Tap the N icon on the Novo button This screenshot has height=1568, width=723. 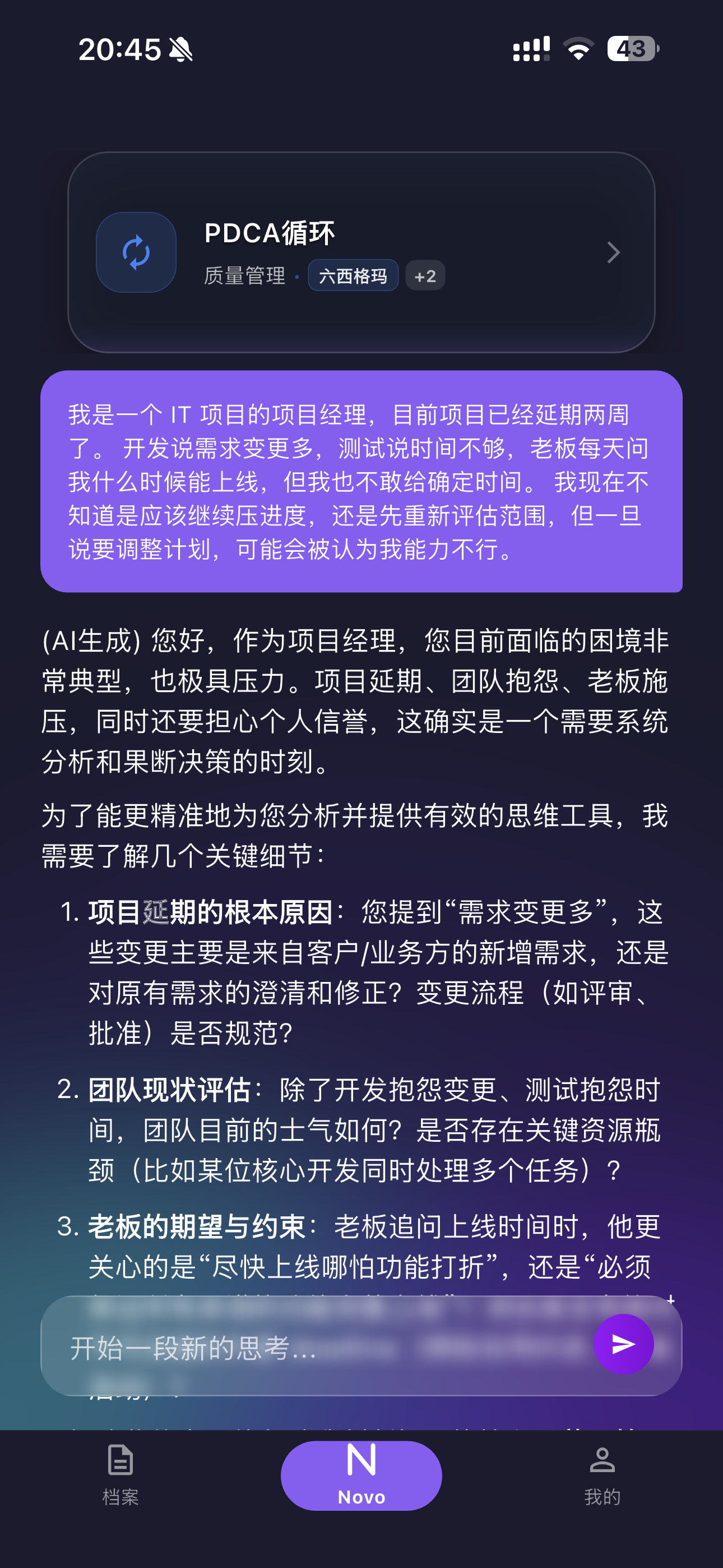tap(361, 1461)
